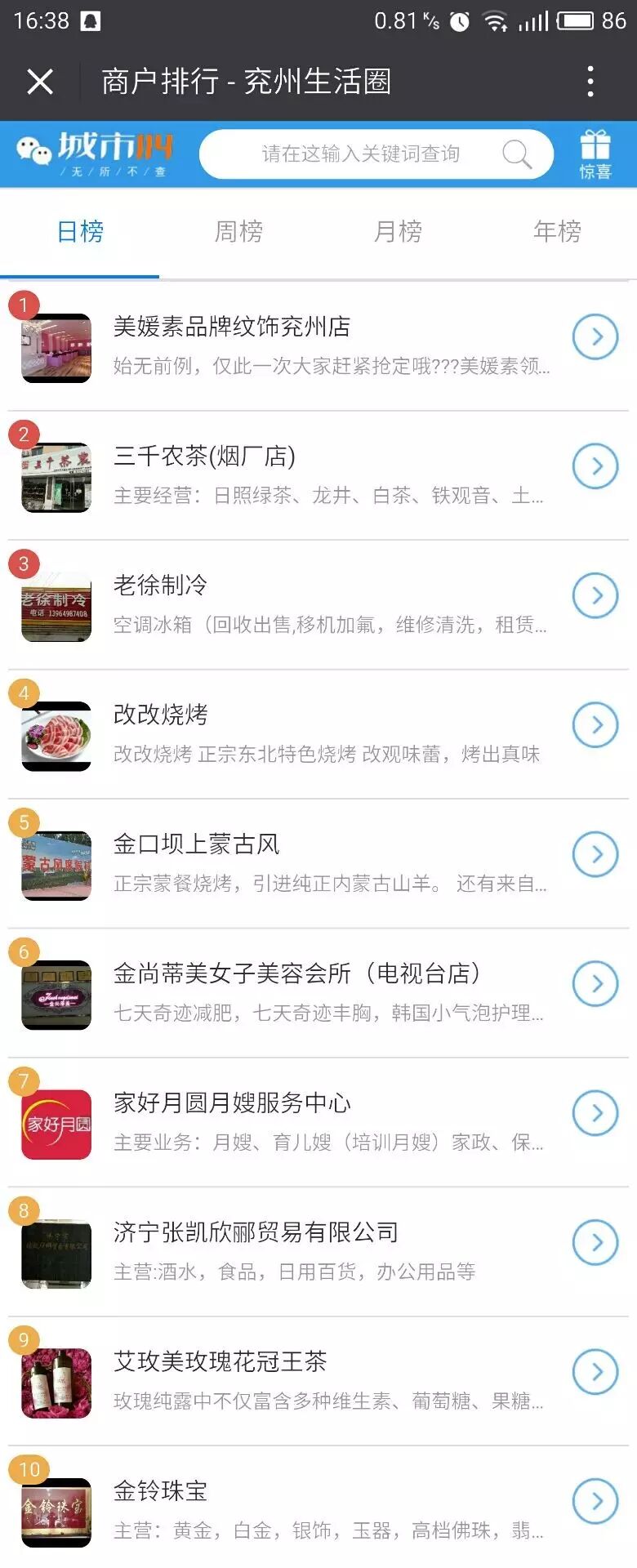Image resolution: width=637 pixels, height=1568 pixels.
Task: Tap the keyword search field
Action: (x=361, y=154)
